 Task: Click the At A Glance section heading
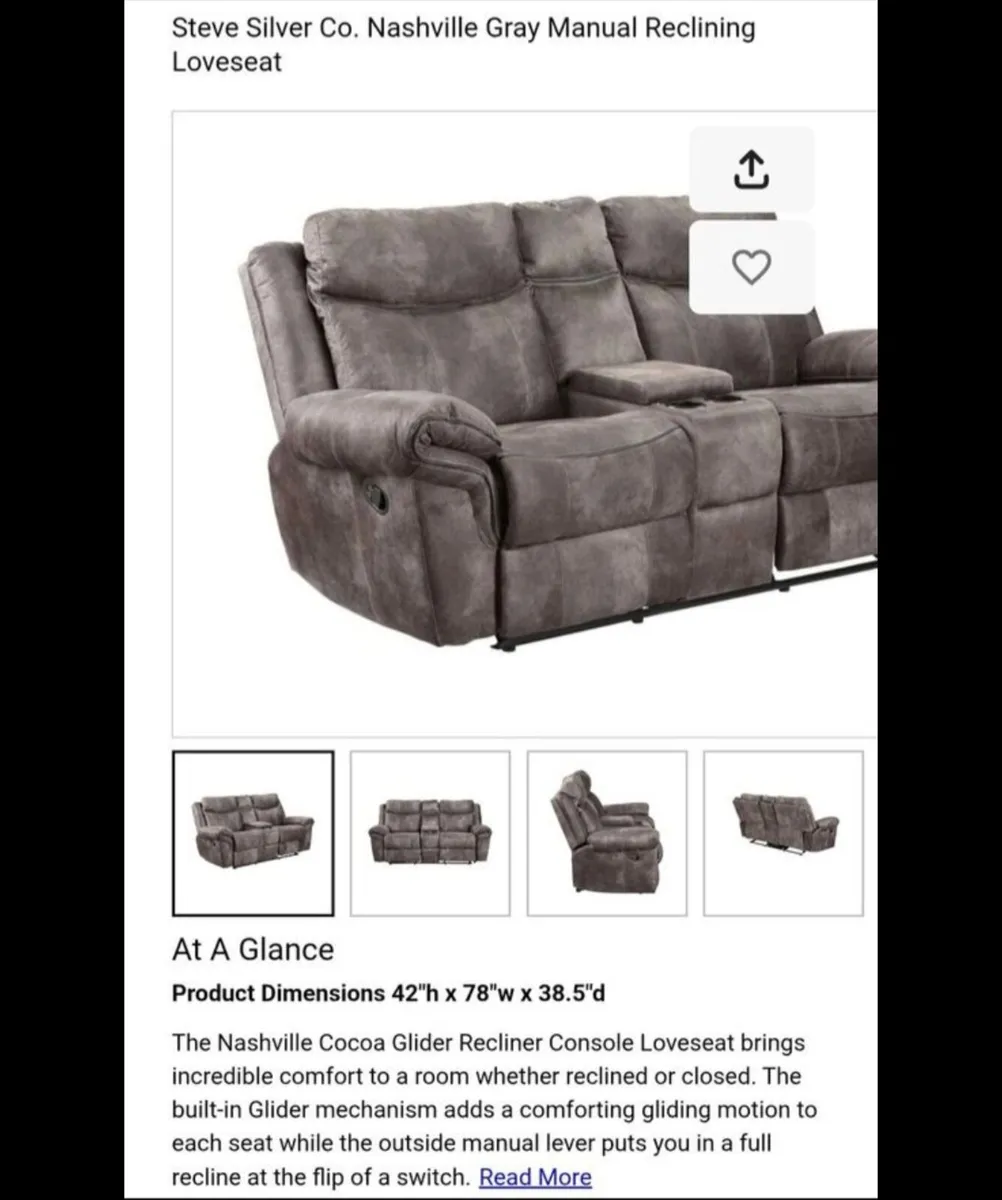[253, 949]
